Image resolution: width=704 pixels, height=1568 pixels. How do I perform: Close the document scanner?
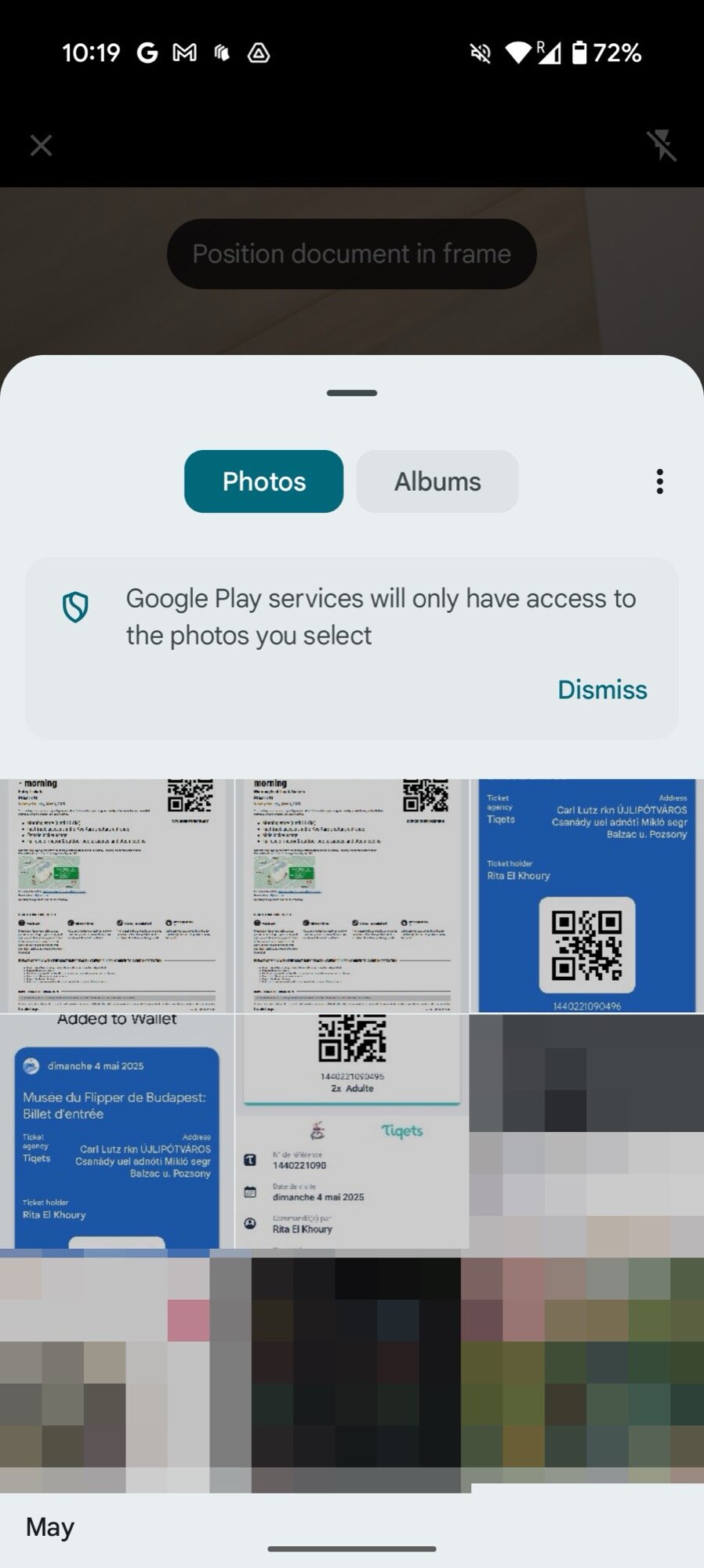click(41, 145)
